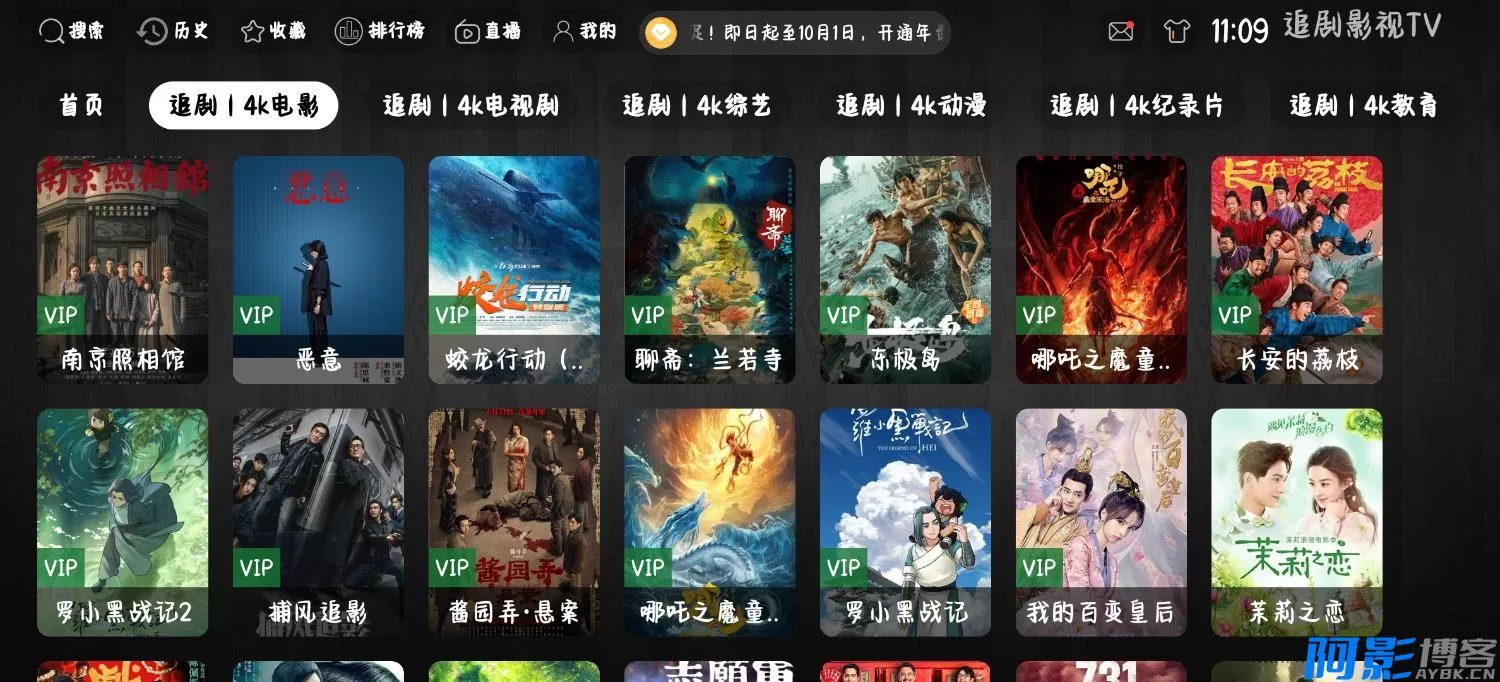Screen dimensions: 1500x682
Task: Open the shirt theme icon
Action: [x=1177, y=32]
